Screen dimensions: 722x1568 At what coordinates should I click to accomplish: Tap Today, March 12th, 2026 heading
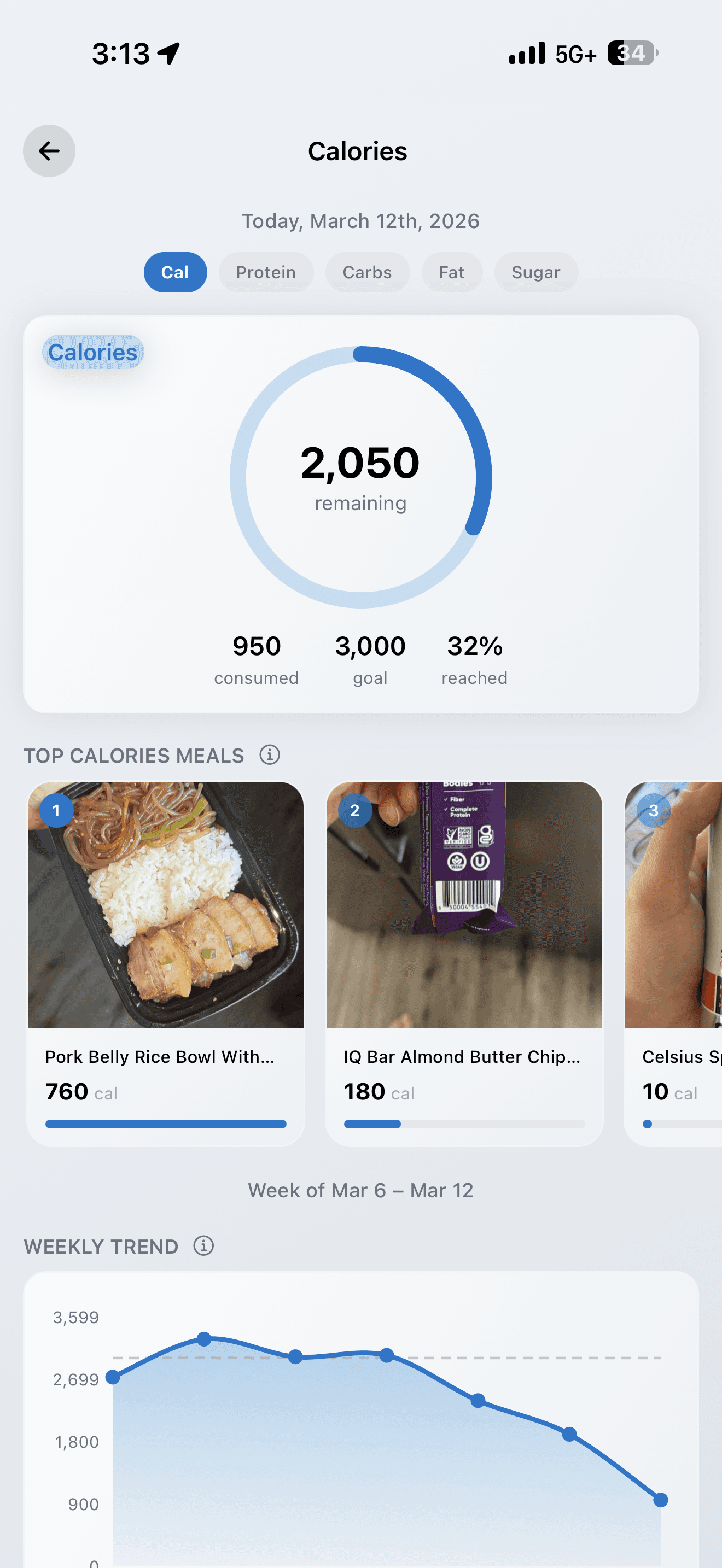[x=360, y=221]
